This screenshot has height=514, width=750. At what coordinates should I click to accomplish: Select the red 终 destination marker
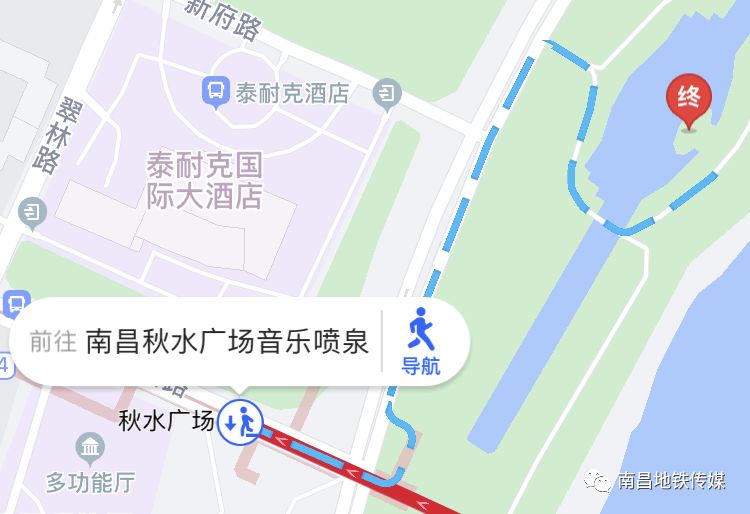pyautogui.click(x=689, y=101)
